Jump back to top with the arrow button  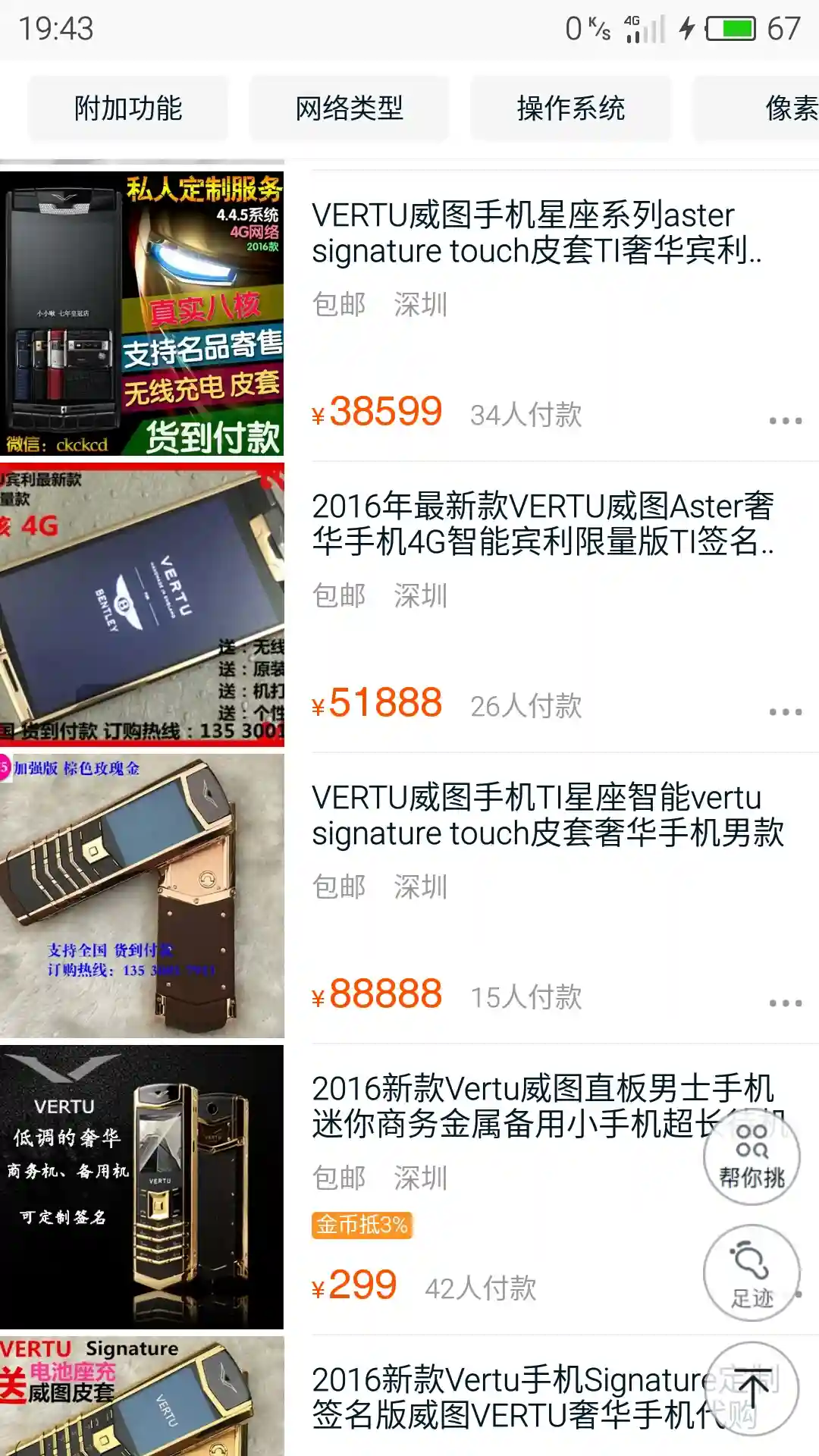click(x=752, y=1389)
